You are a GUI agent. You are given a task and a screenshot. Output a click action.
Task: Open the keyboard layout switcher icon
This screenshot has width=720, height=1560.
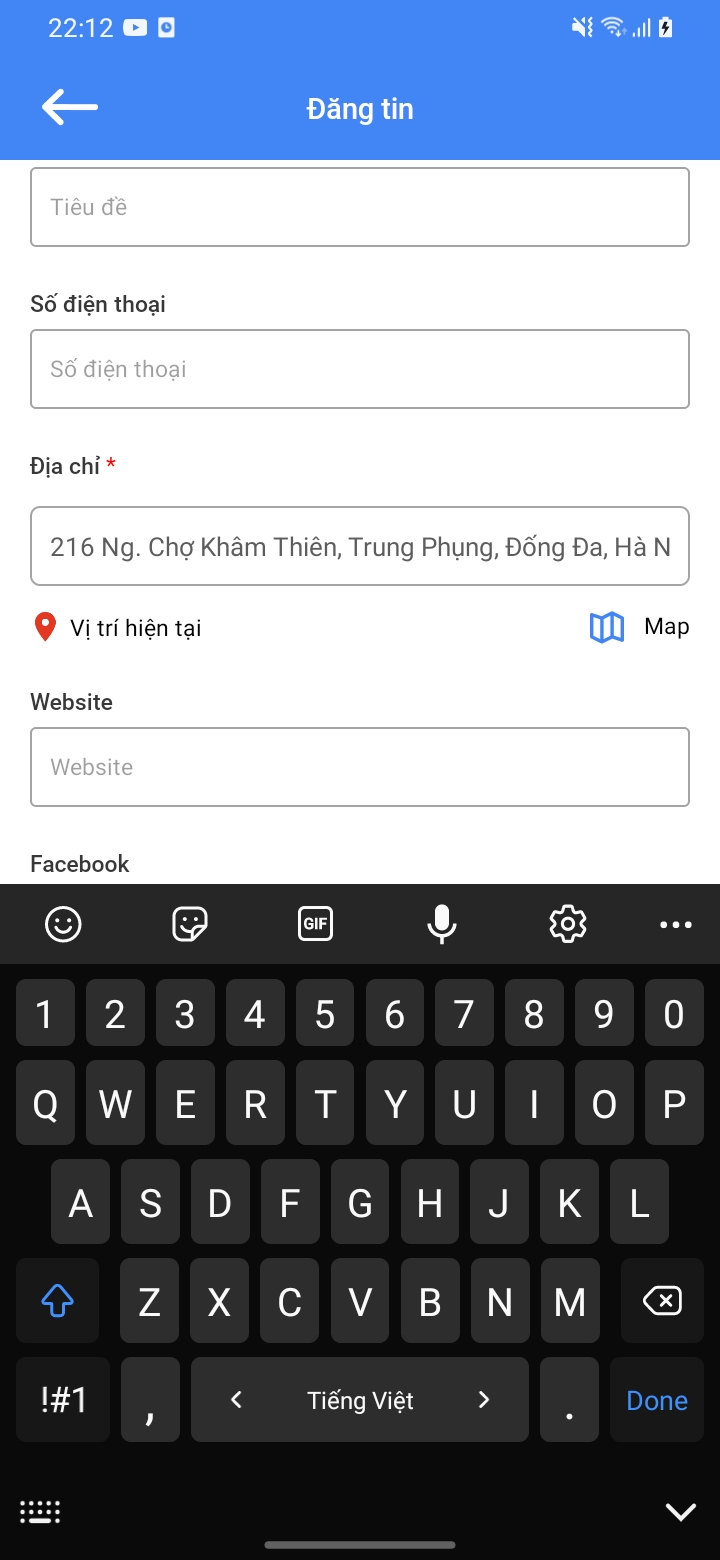40,1512
